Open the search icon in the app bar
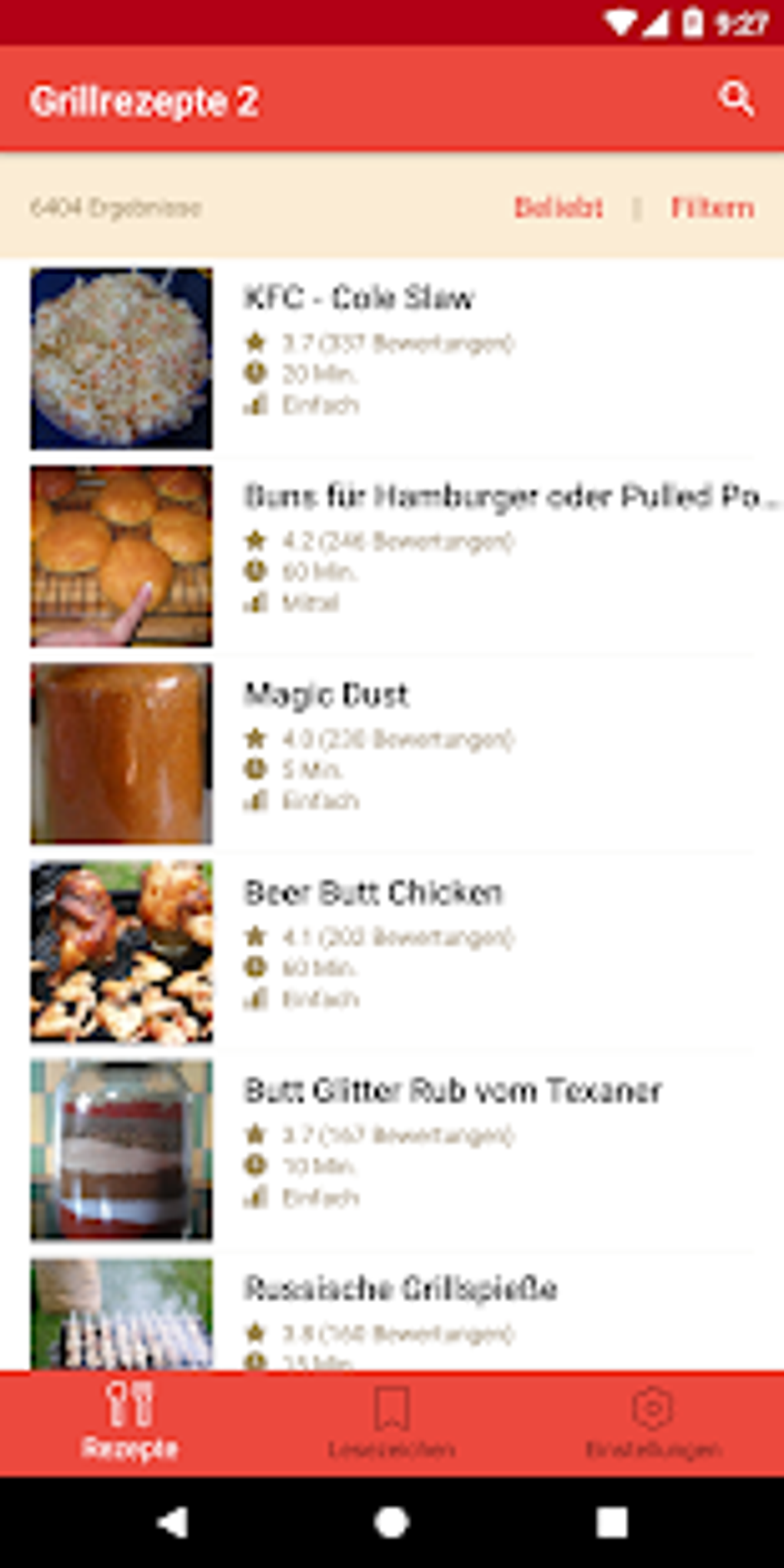784x1568 pixels. (x=736, y=100)
